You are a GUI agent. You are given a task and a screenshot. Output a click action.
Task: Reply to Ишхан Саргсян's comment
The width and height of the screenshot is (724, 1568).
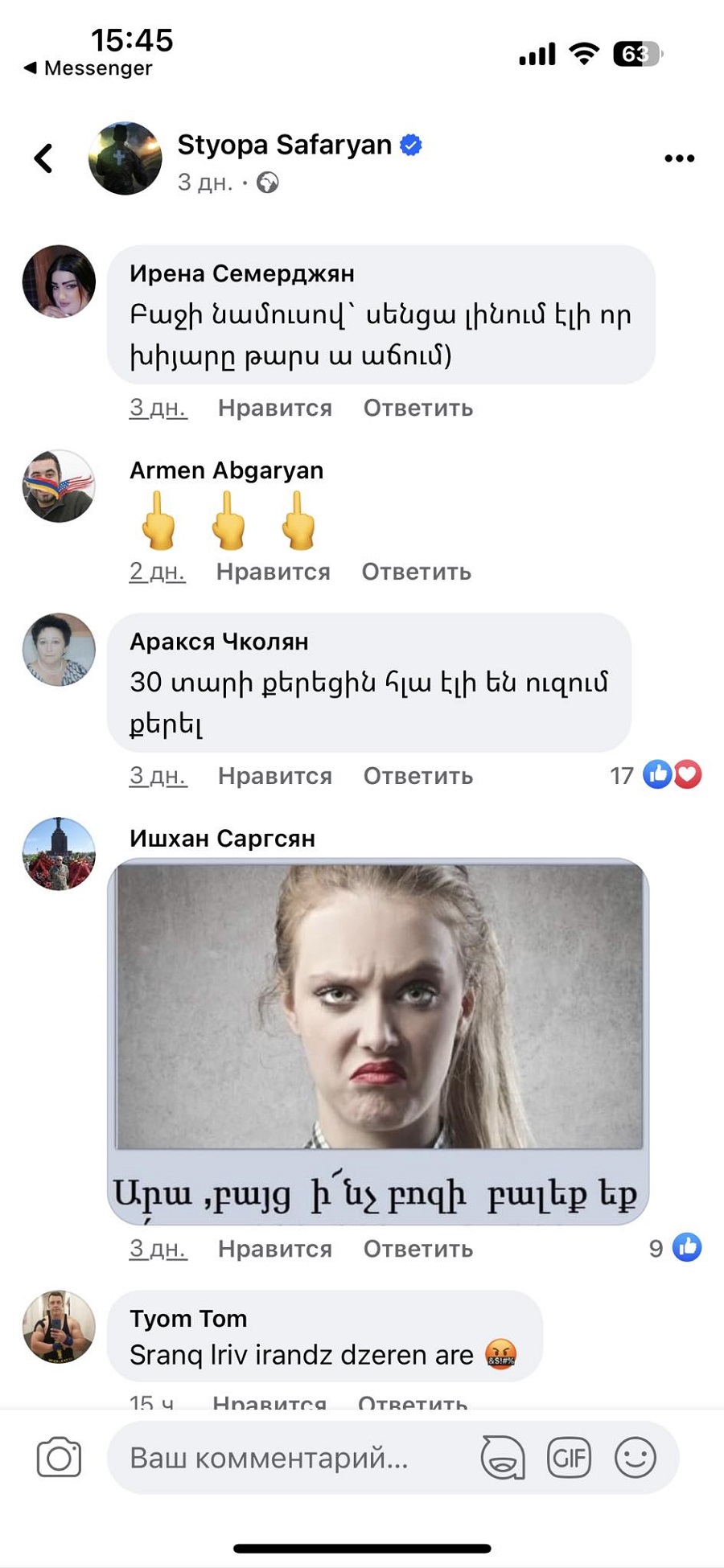point(418,1249)
